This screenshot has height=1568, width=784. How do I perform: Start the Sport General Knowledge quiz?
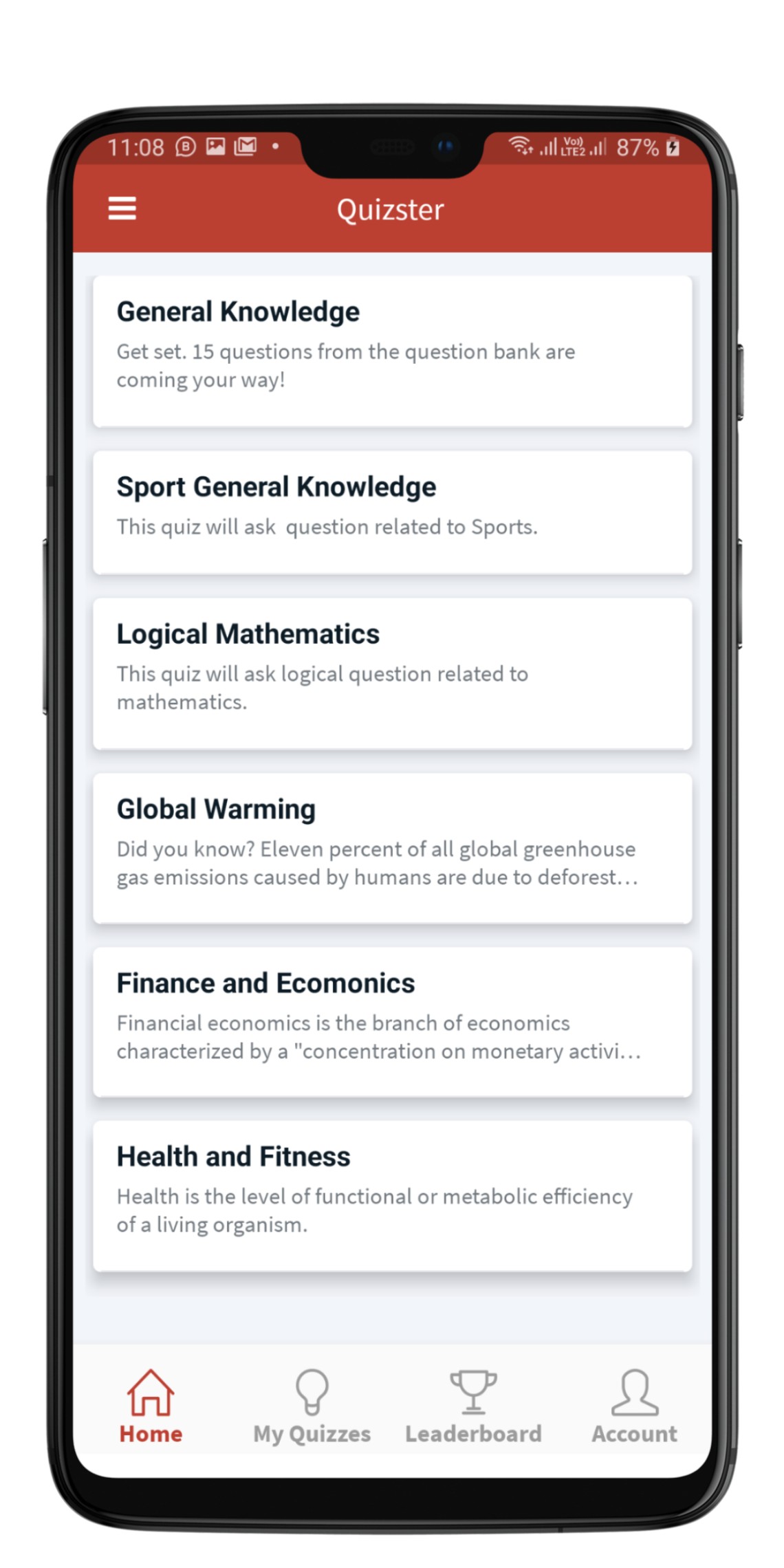point(392,512)
